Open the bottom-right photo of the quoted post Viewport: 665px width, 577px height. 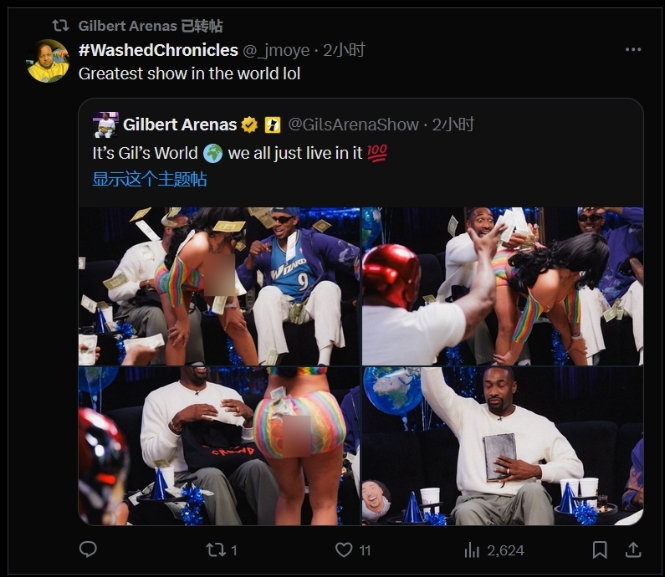[502, 445]
